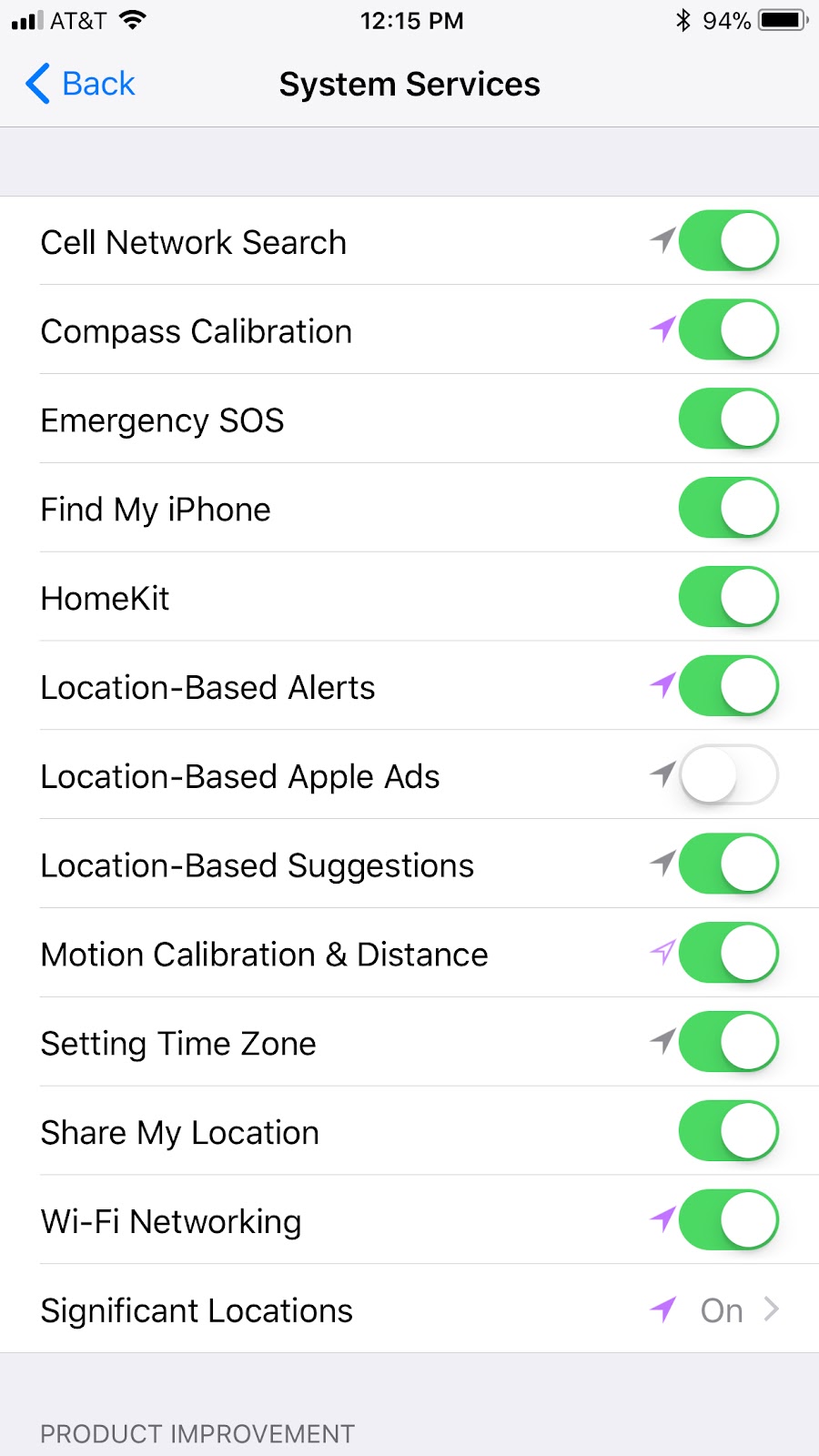Disable Setting Time Zone

(x=728, y=1043)
